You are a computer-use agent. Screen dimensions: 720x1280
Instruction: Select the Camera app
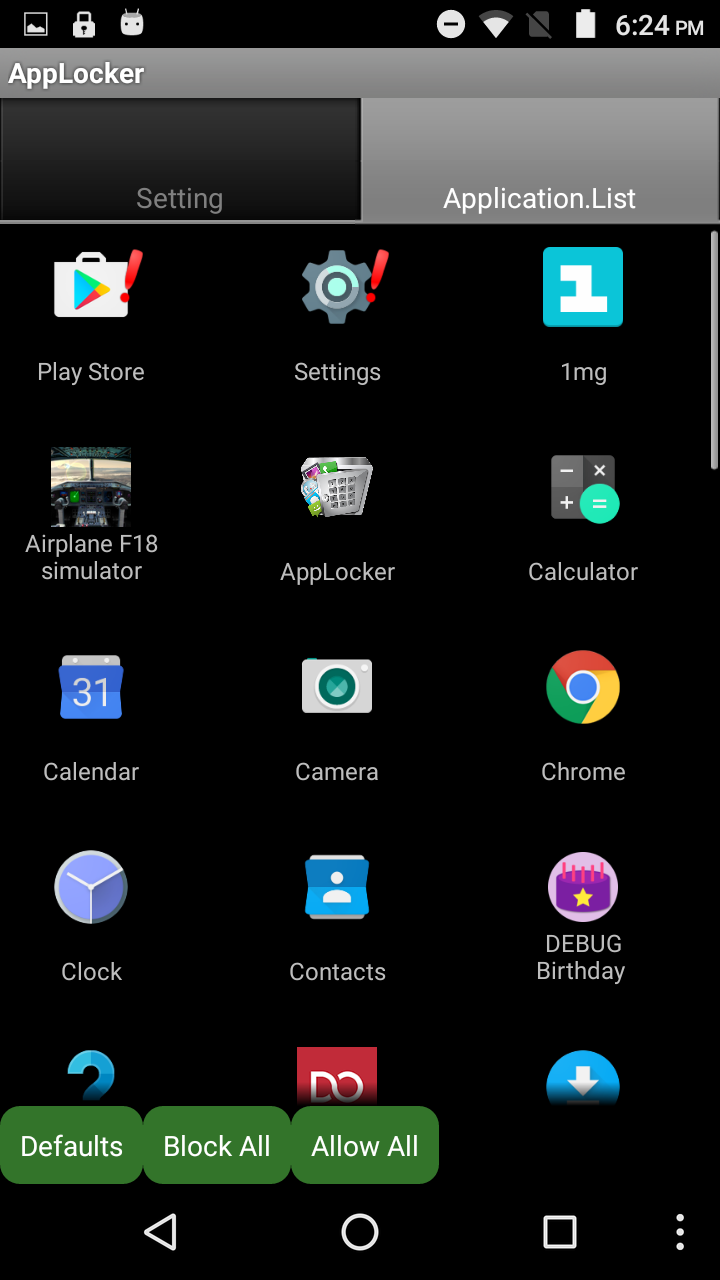[x=337, y=687]
